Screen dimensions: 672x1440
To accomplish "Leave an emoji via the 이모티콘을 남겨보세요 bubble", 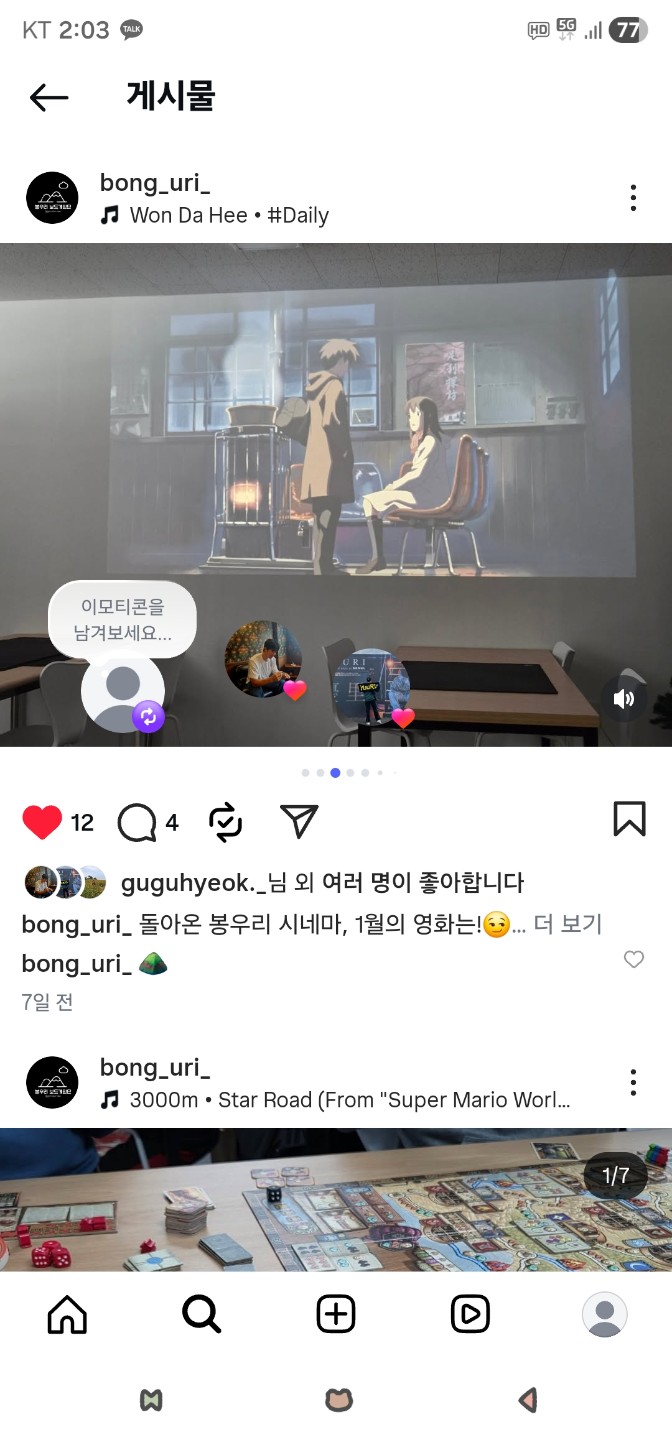I will 122,620.
